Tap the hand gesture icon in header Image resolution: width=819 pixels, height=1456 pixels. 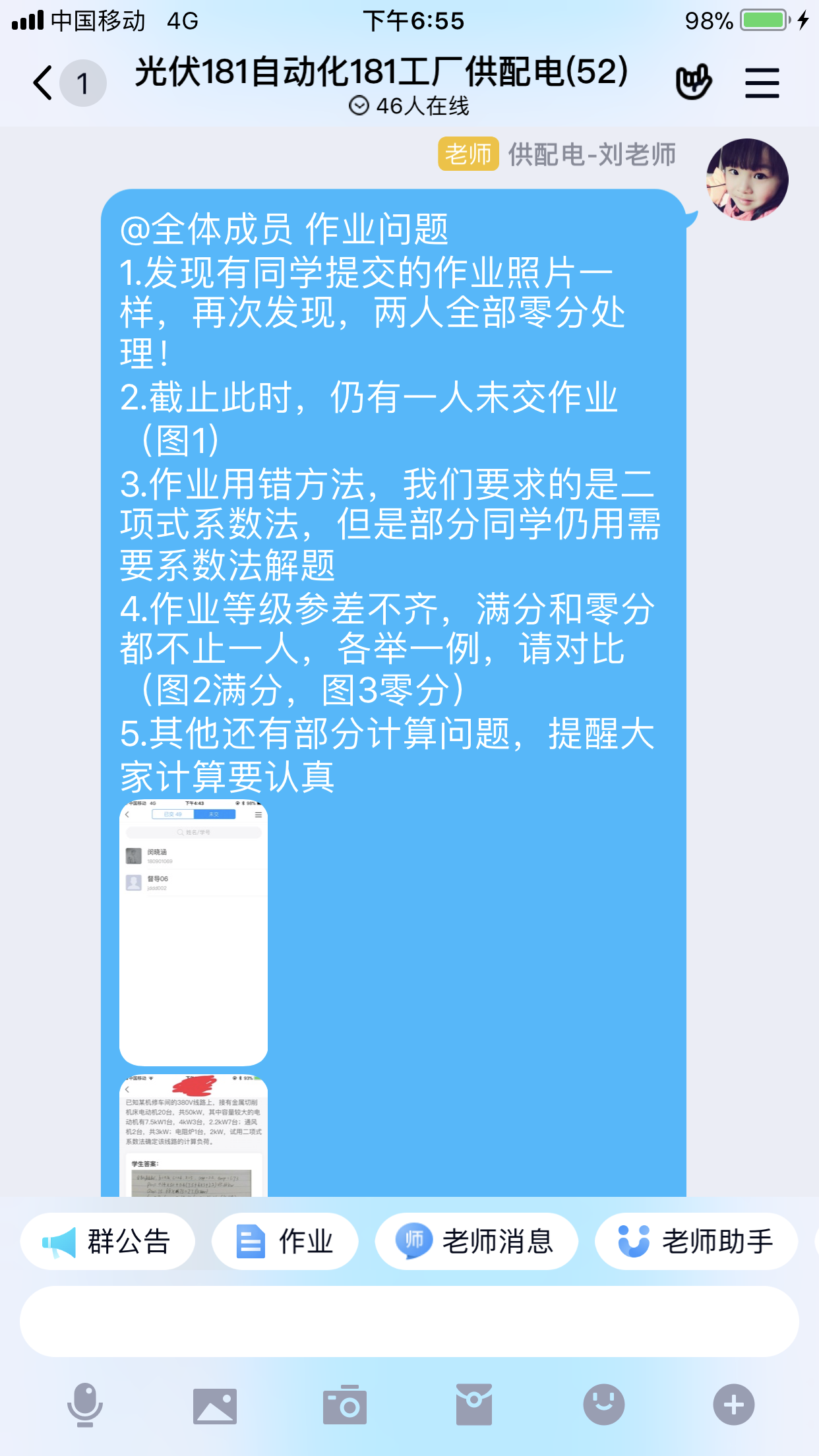coord(693,82)
